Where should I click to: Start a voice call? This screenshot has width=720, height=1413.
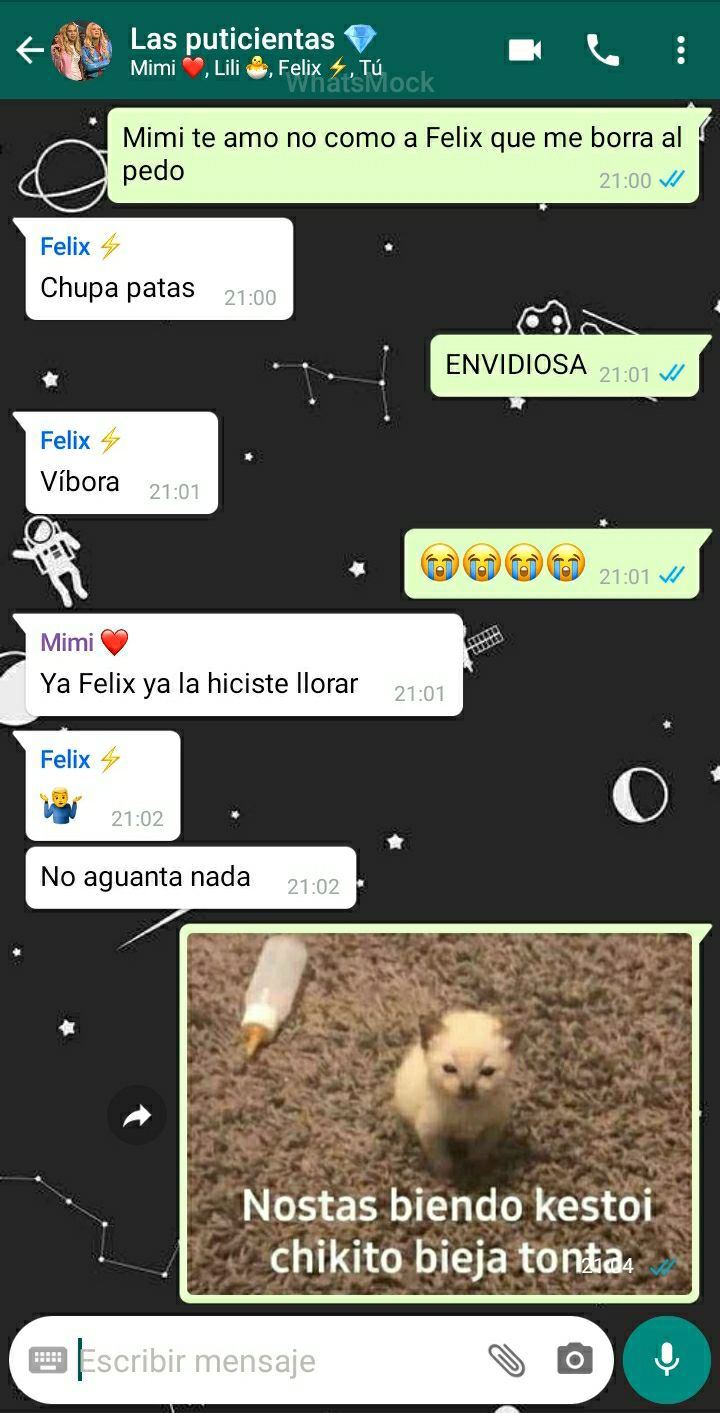[603, 50]
